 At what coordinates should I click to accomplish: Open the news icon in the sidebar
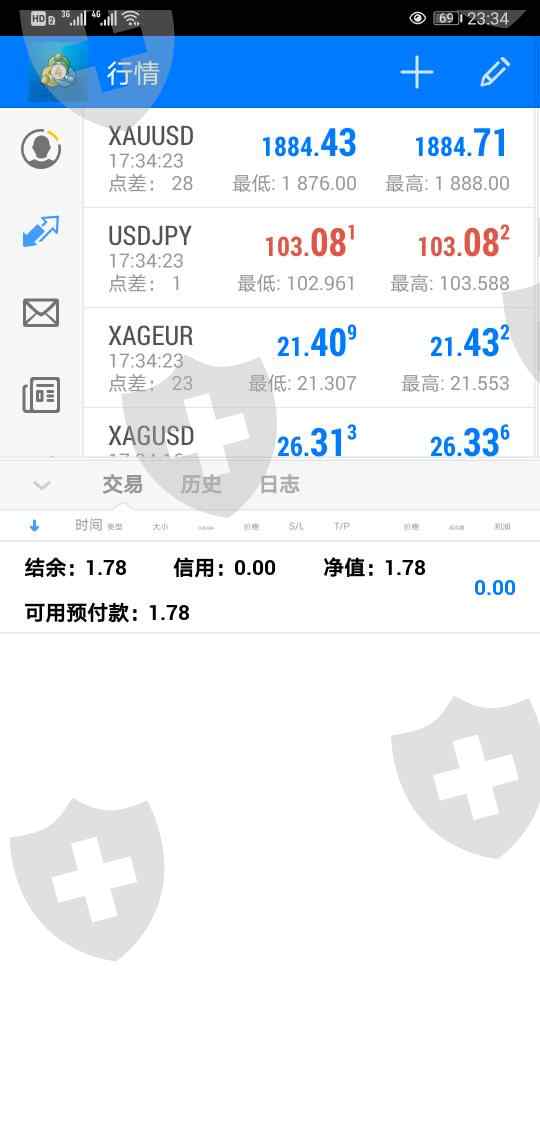(41, 395)
